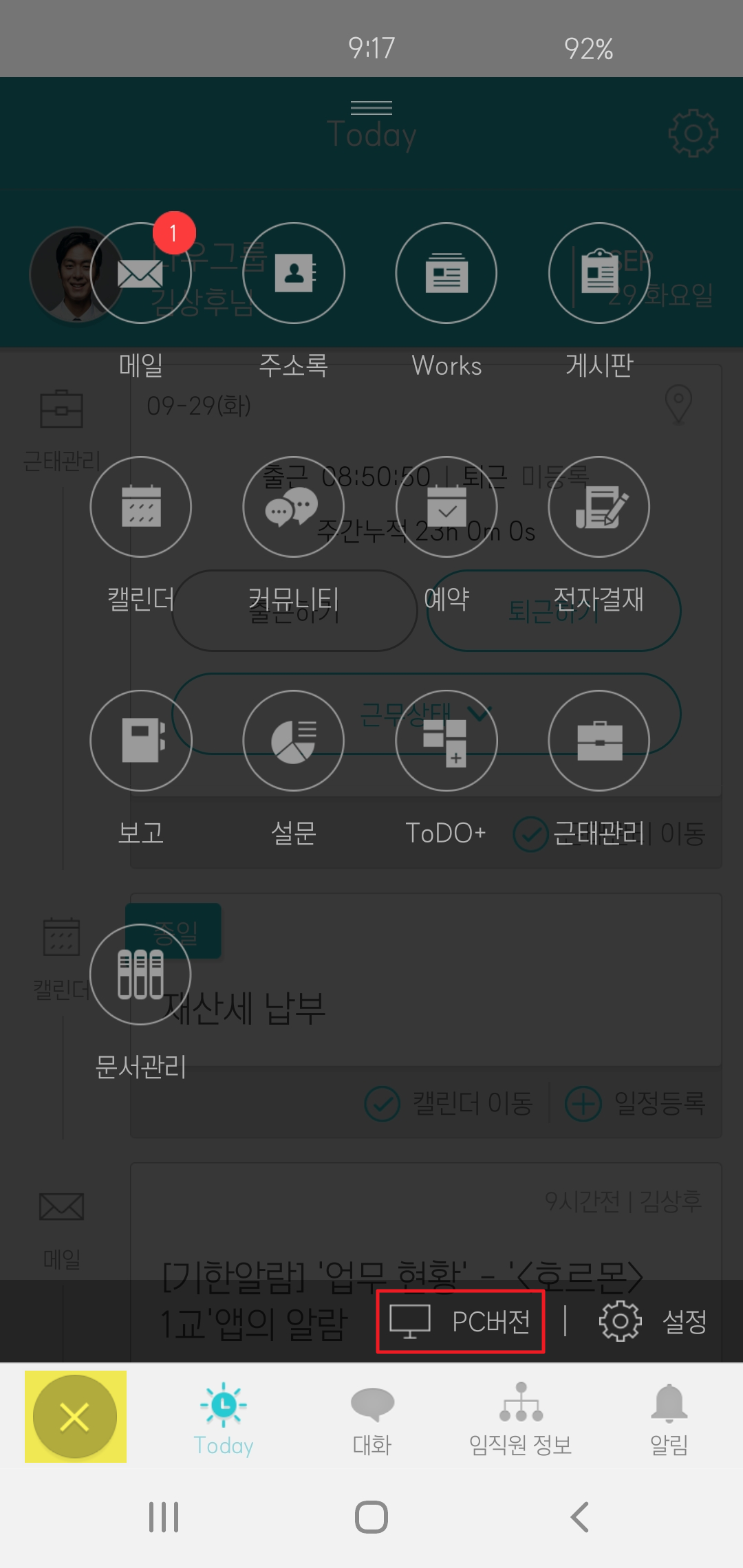
Task: Open the 게시판 board
Action: (x=599, y=274)
